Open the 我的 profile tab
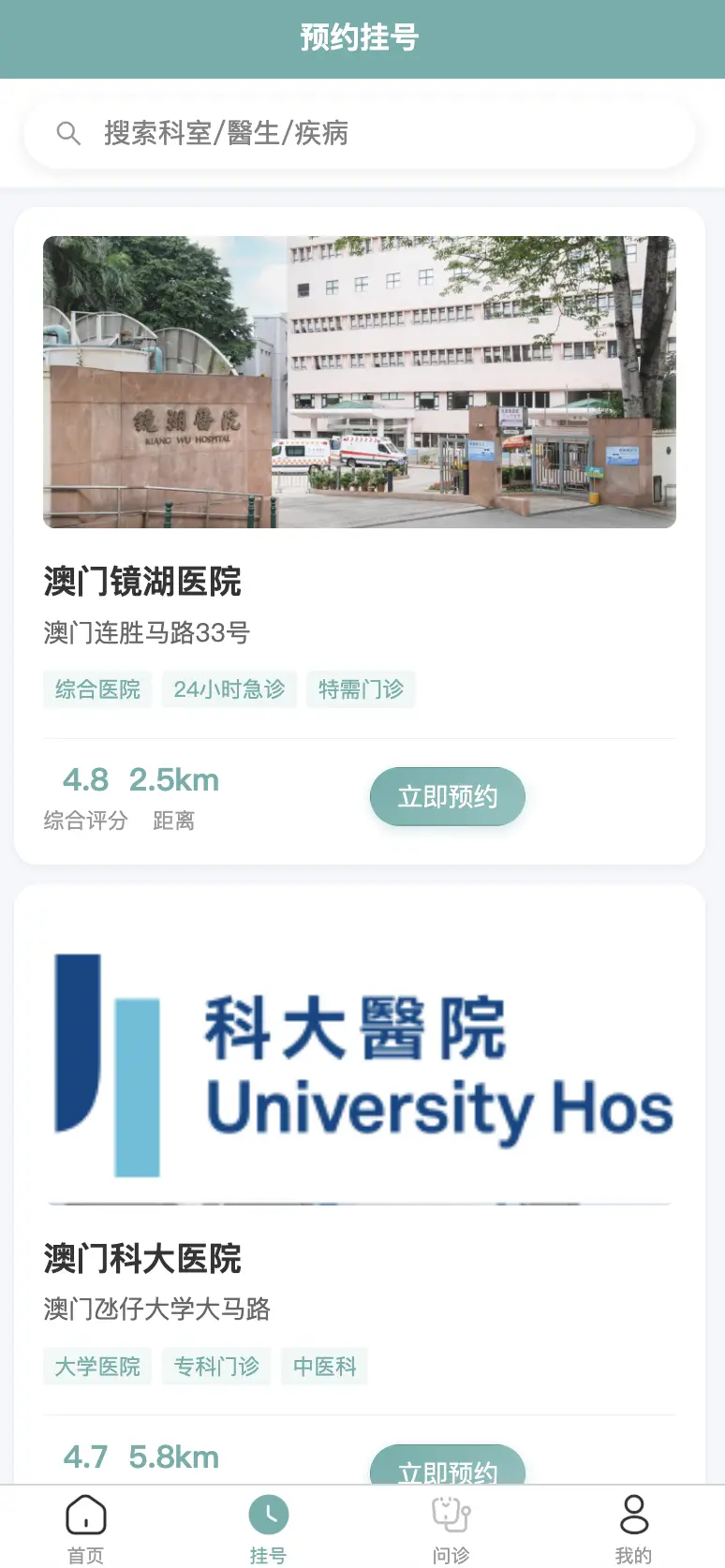 click(633, 1529)
